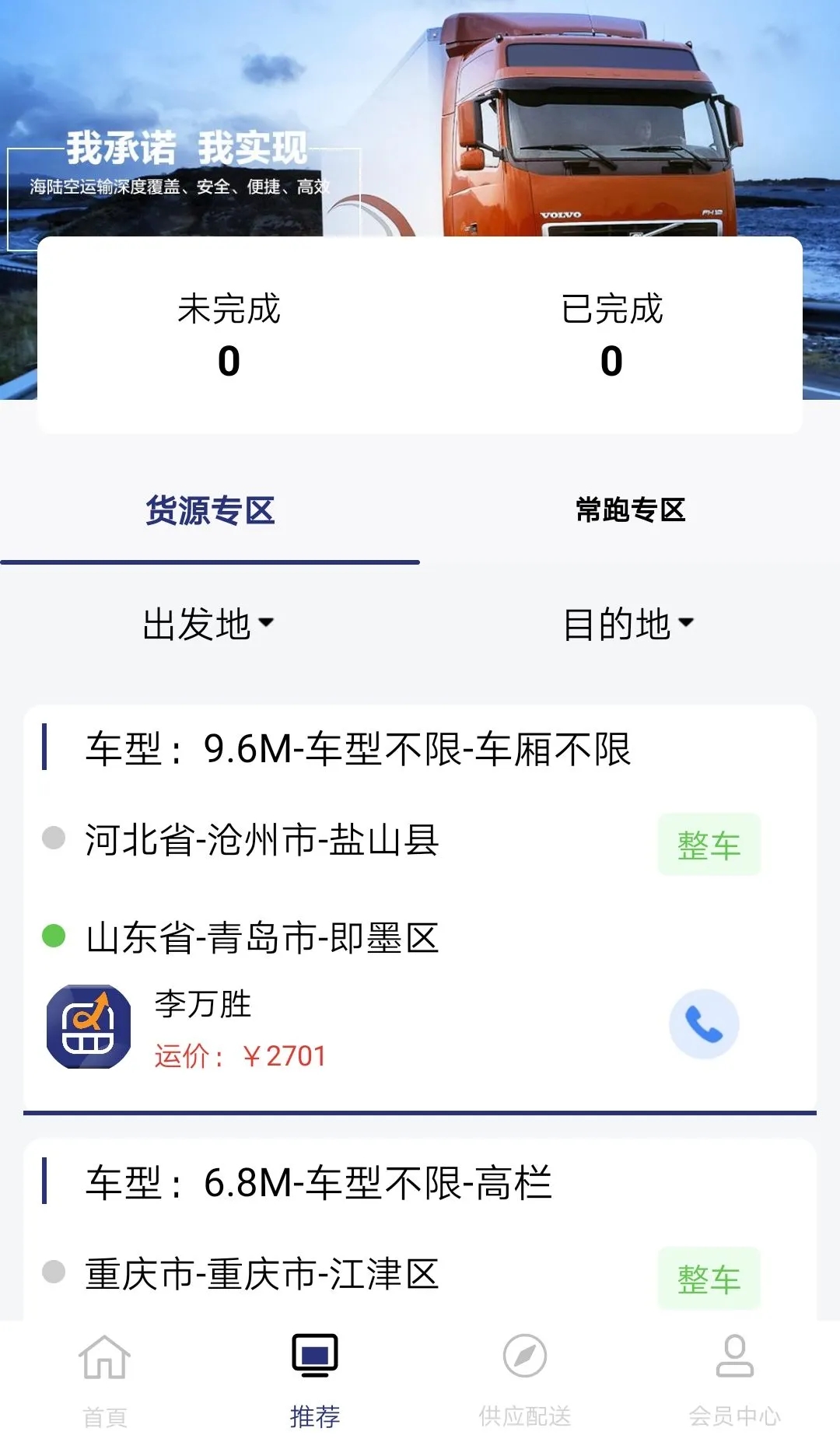The width and height of the screenshot is (840, 1449).
Task: Click the 整车 tag on Chongqing listing
Action: pos(711,1277)
